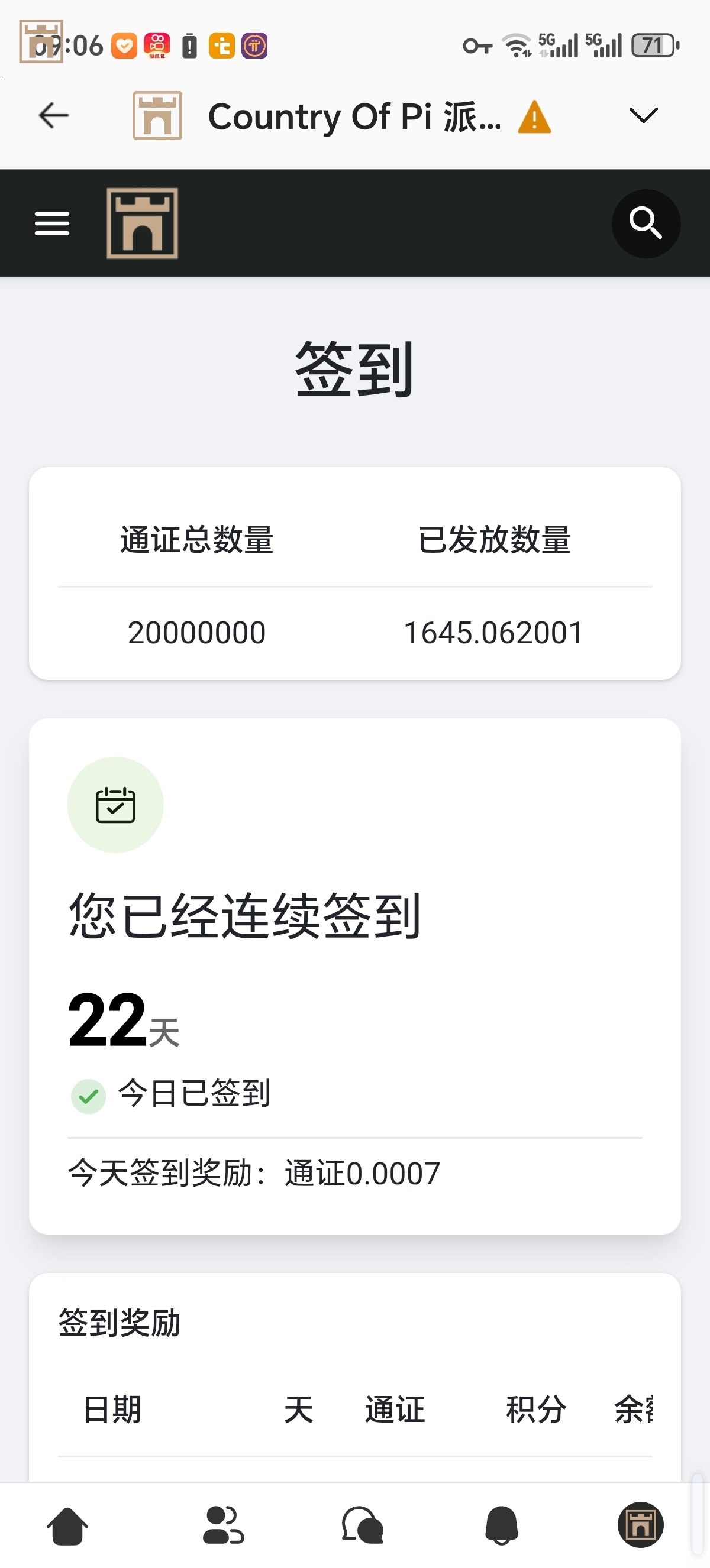Image resolution: width=710 pixels, height=1568 pixels.
Task: Tap the castle logo in the dark header
Action: (143, 223)
